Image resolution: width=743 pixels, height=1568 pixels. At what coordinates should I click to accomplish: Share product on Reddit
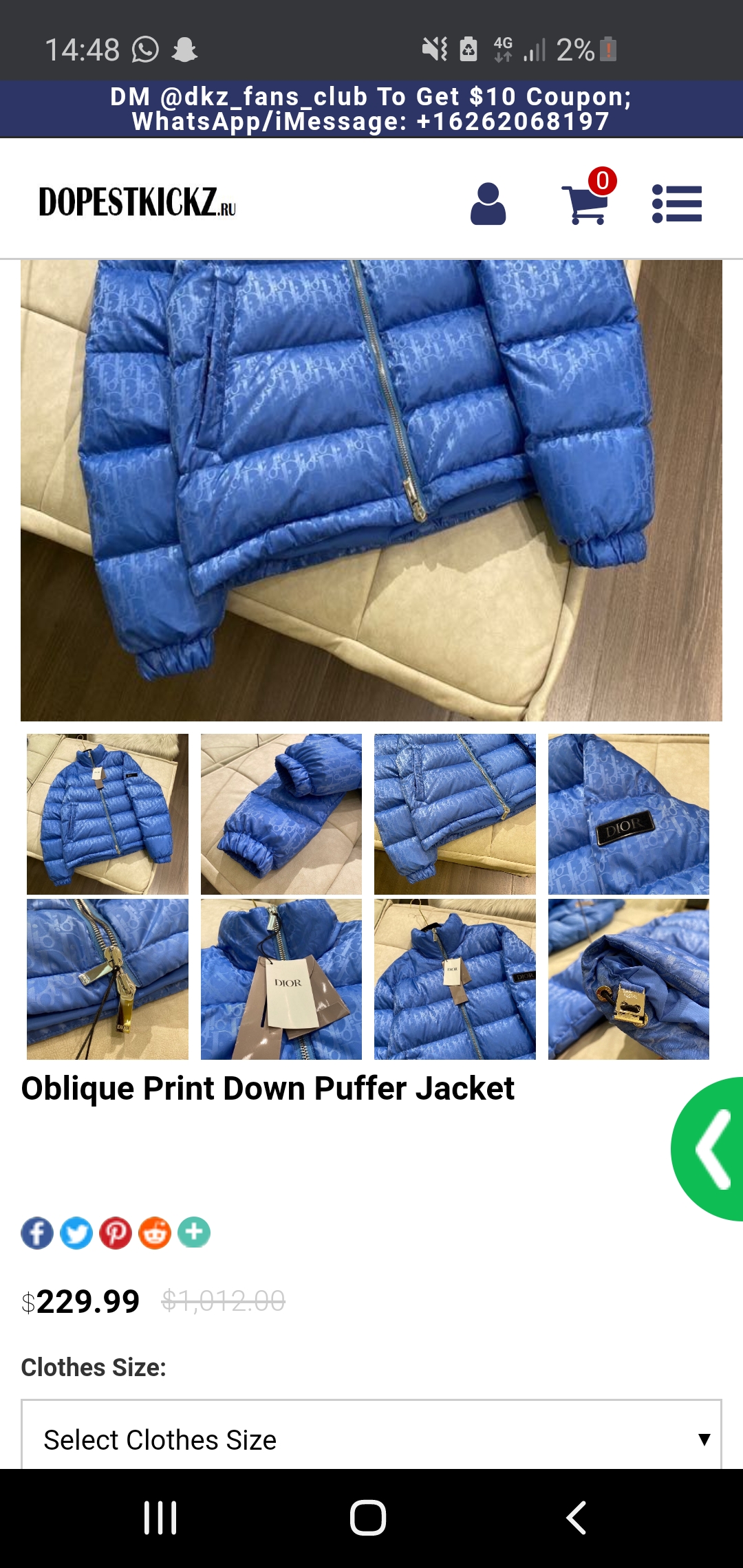pos(155,1233)
